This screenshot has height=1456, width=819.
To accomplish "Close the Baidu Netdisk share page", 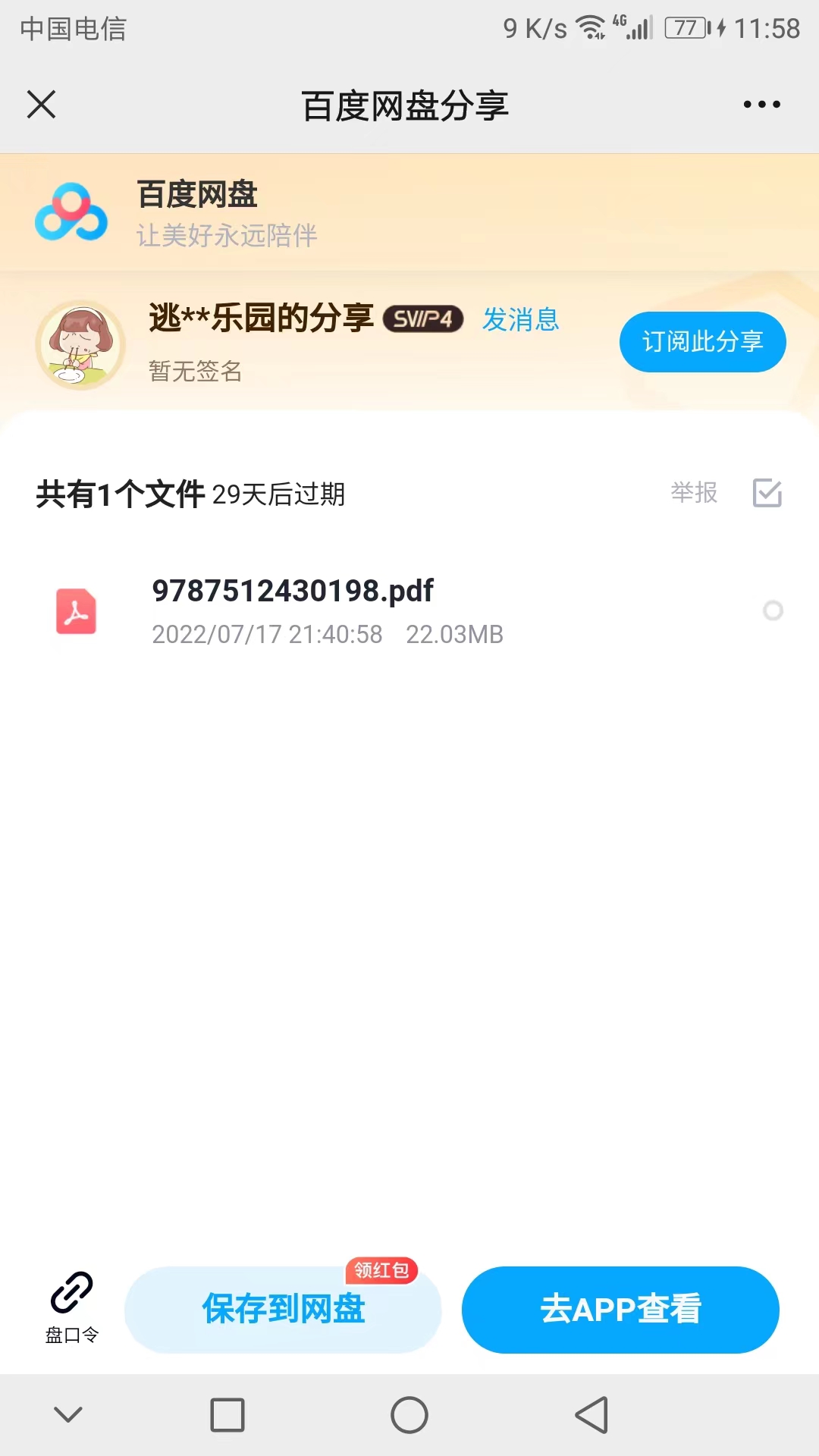I will (42, 105).
